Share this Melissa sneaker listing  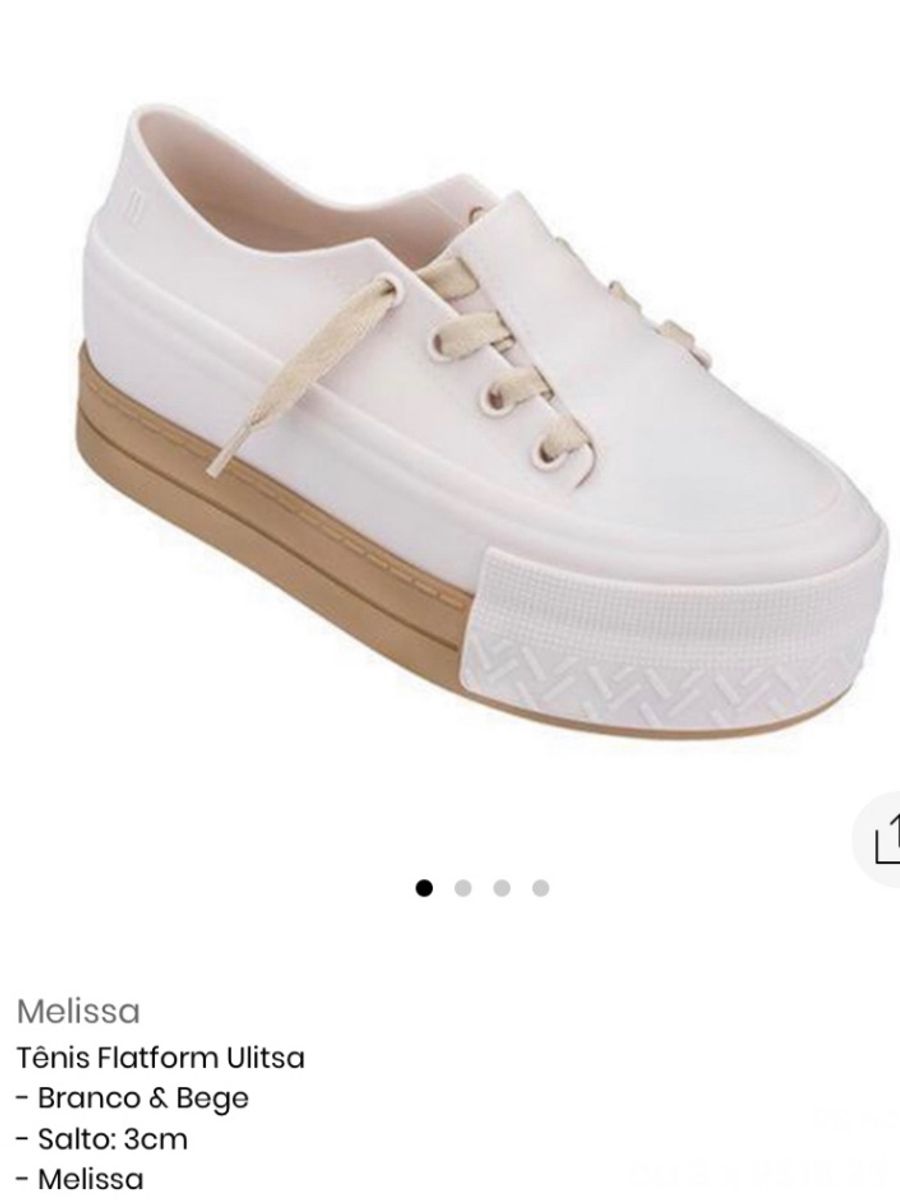coord(882,841)
